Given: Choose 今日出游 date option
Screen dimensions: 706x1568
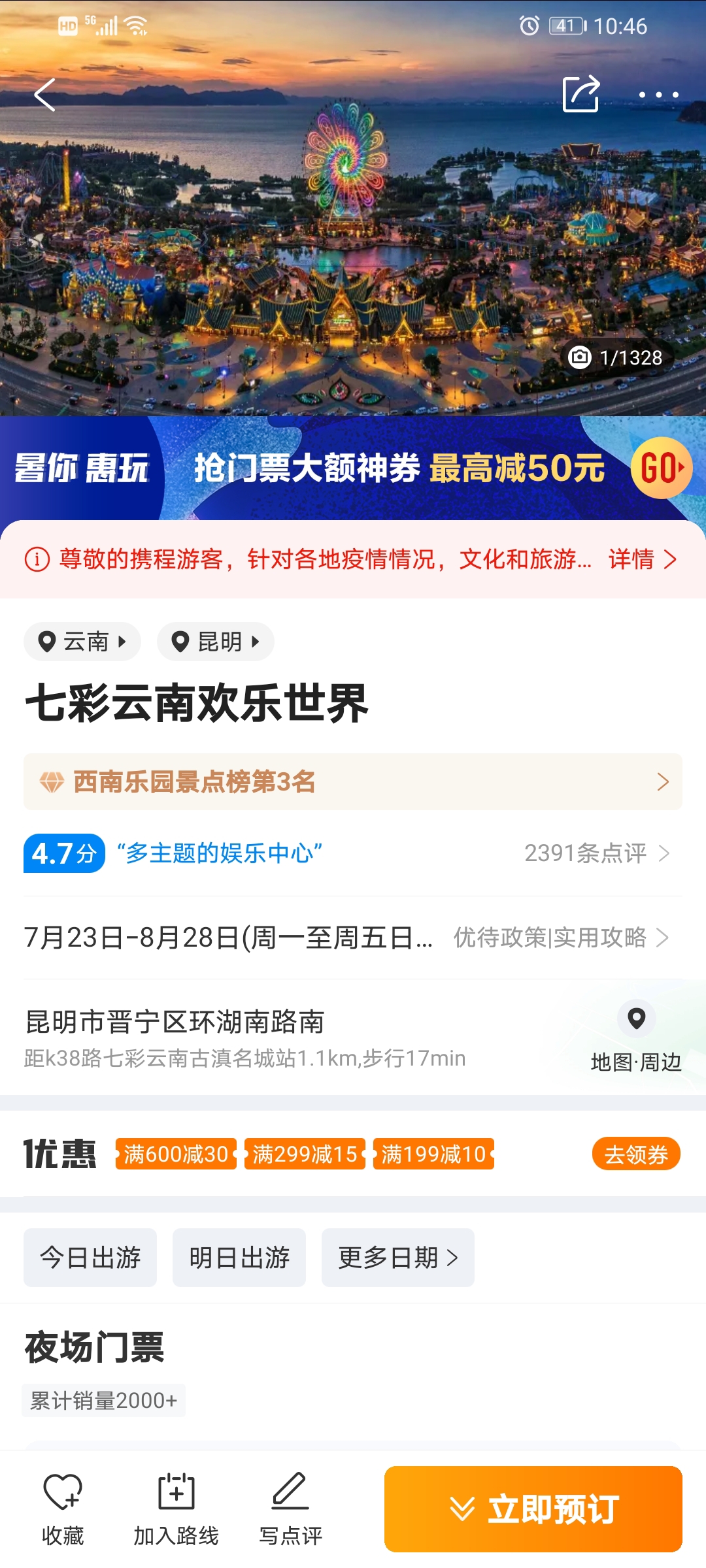Looking at the screenshot, I should click(90, 1258).
